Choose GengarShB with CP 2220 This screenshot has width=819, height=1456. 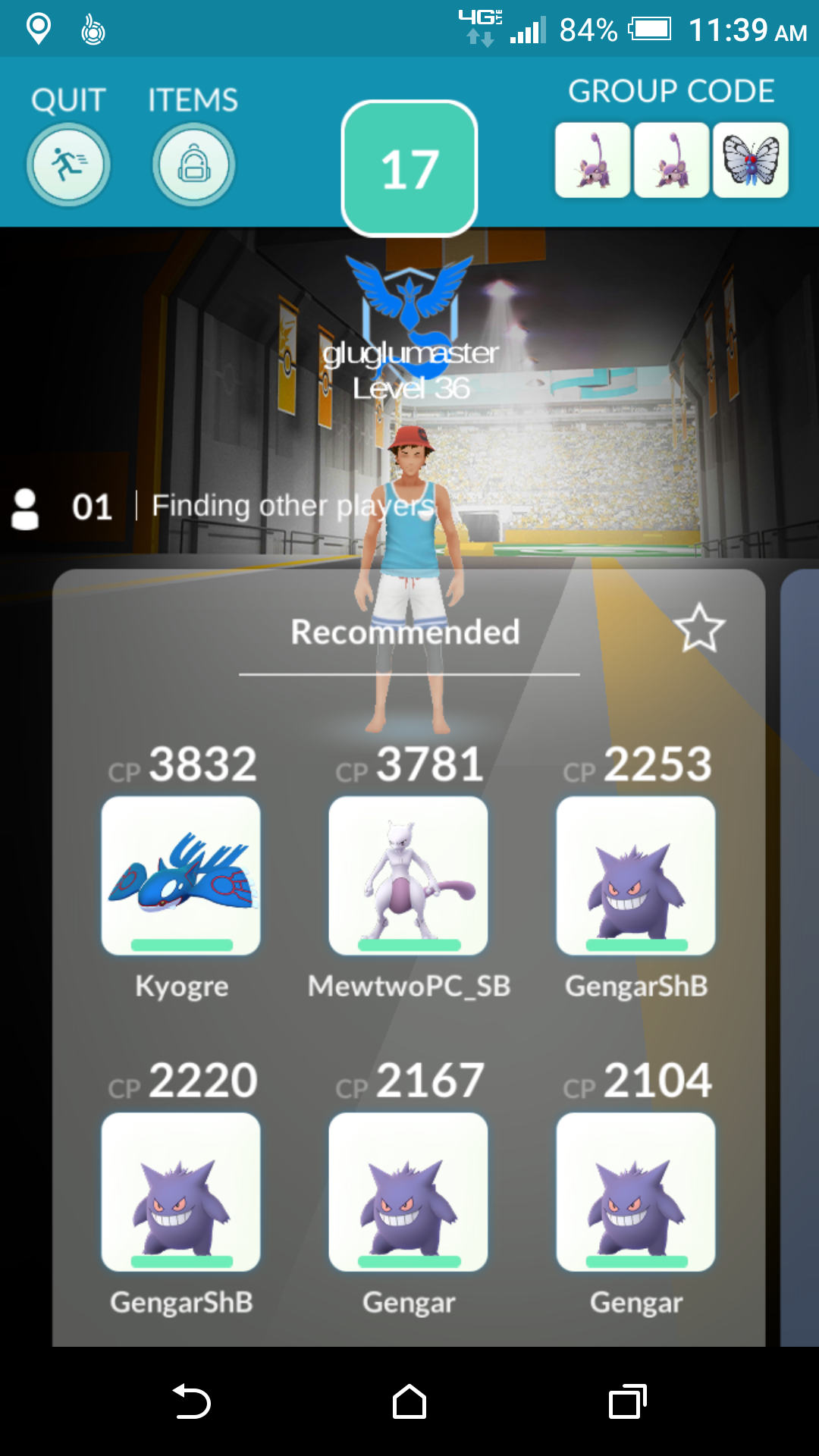(181, 1192)
